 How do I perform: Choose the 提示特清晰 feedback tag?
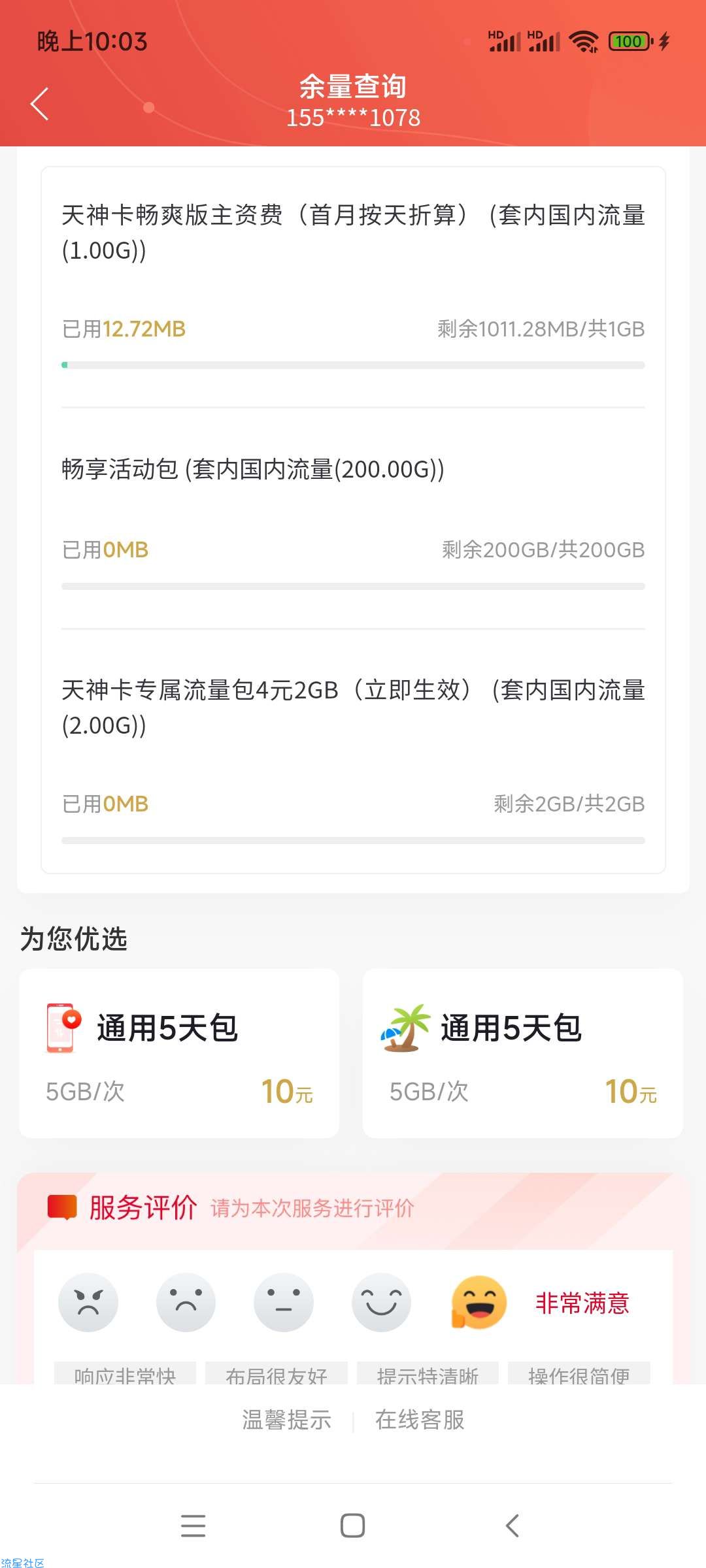tap(428, 1373)
